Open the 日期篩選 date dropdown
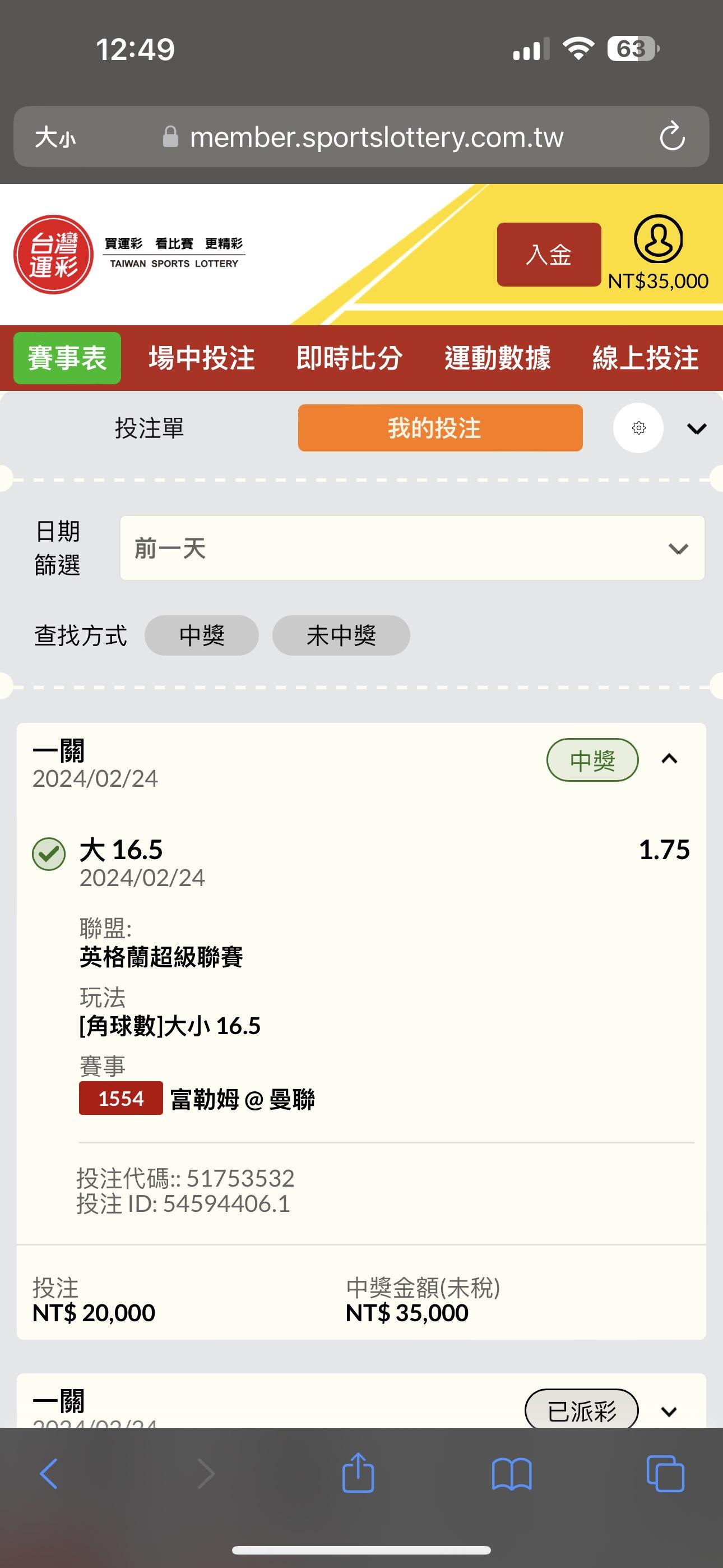 click(x=412, y=548)
